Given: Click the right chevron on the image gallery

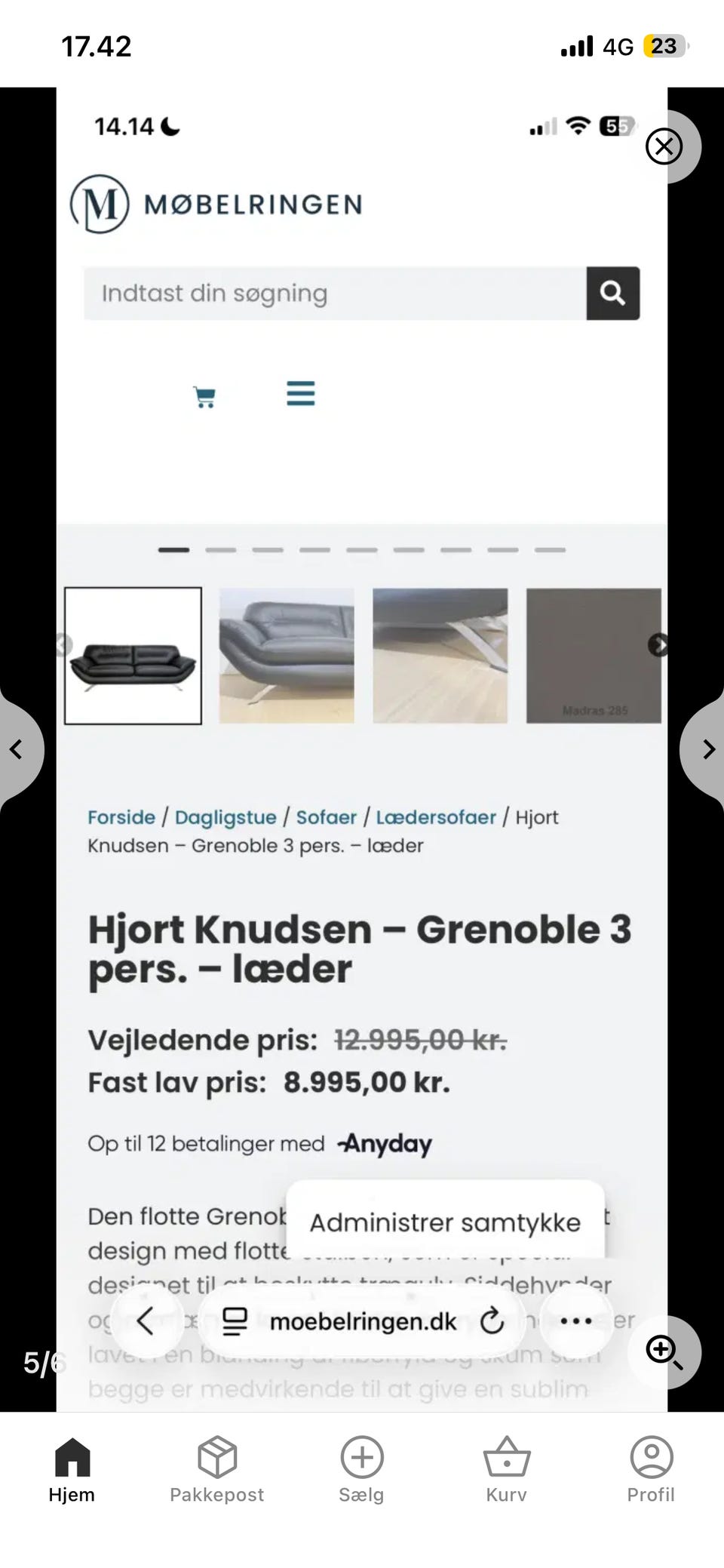Looking at the screenshot, I should tap(658, 646).
